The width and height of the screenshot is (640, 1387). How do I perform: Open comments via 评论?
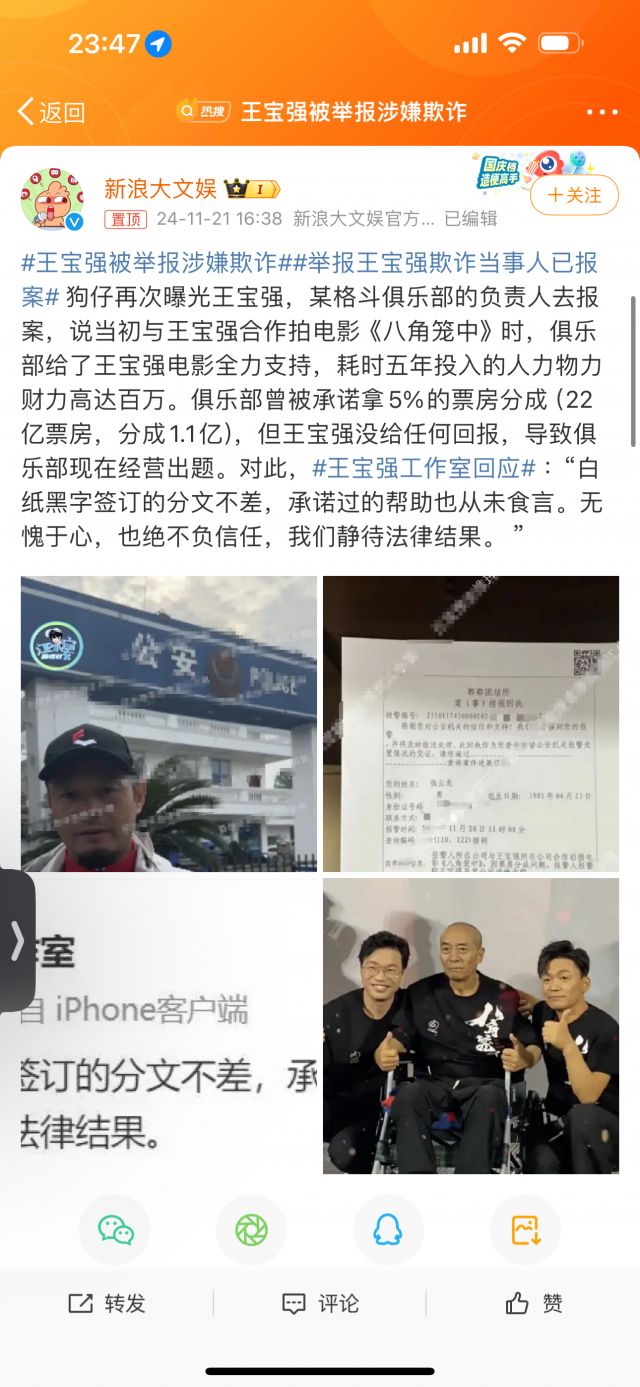320,1303
